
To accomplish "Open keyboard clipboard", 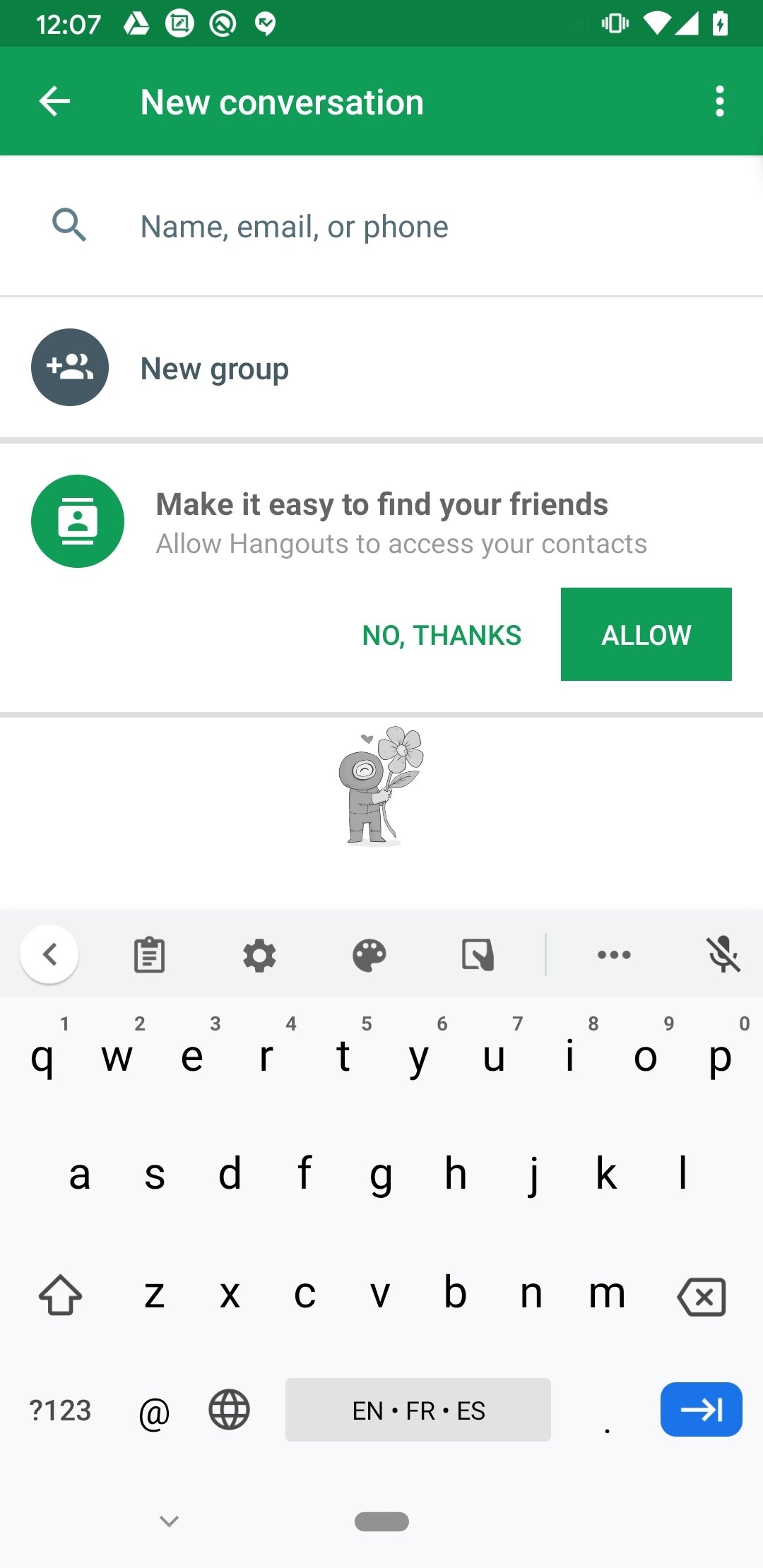I will coord(149,955).
